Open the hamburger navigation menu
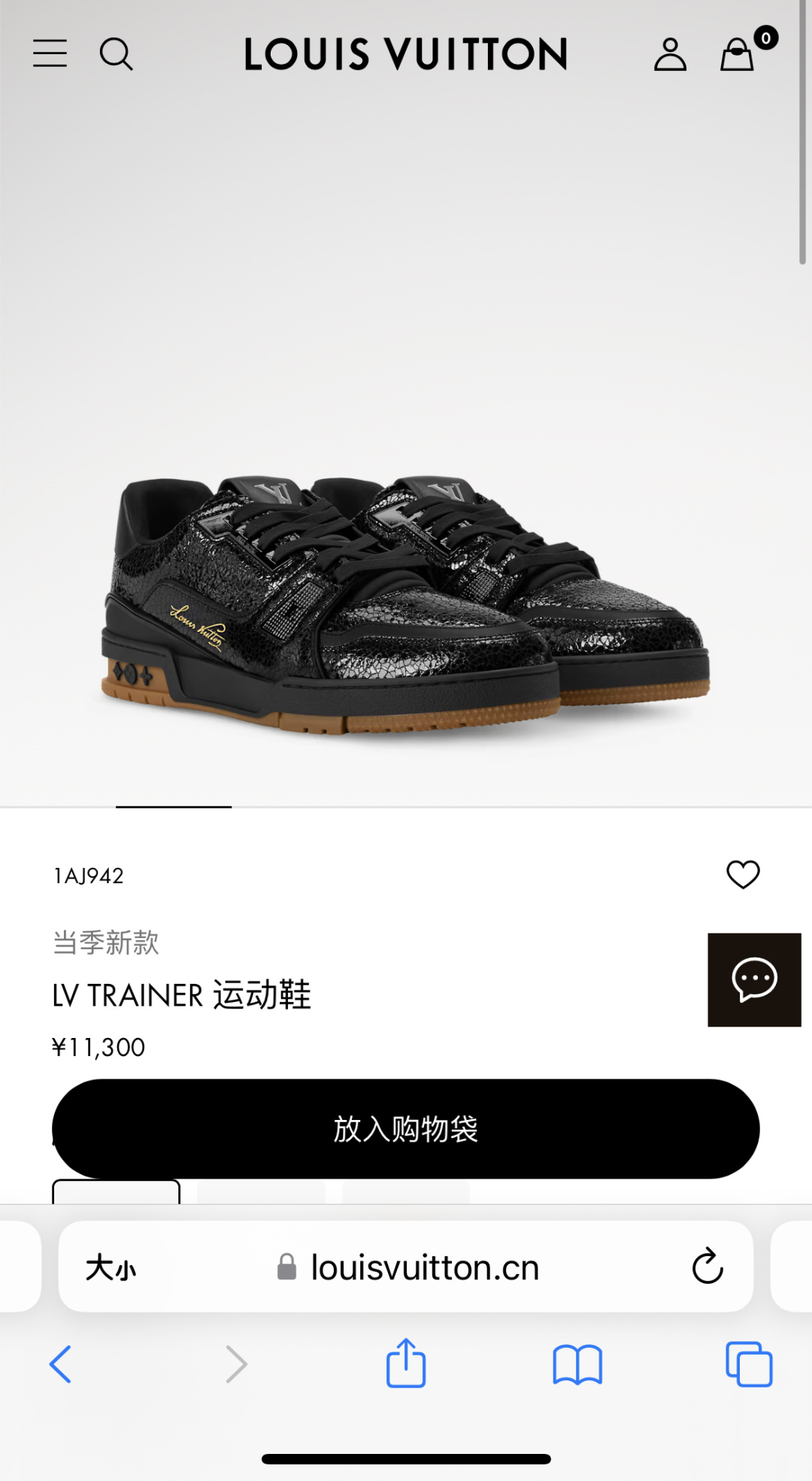 coord(50,54)
